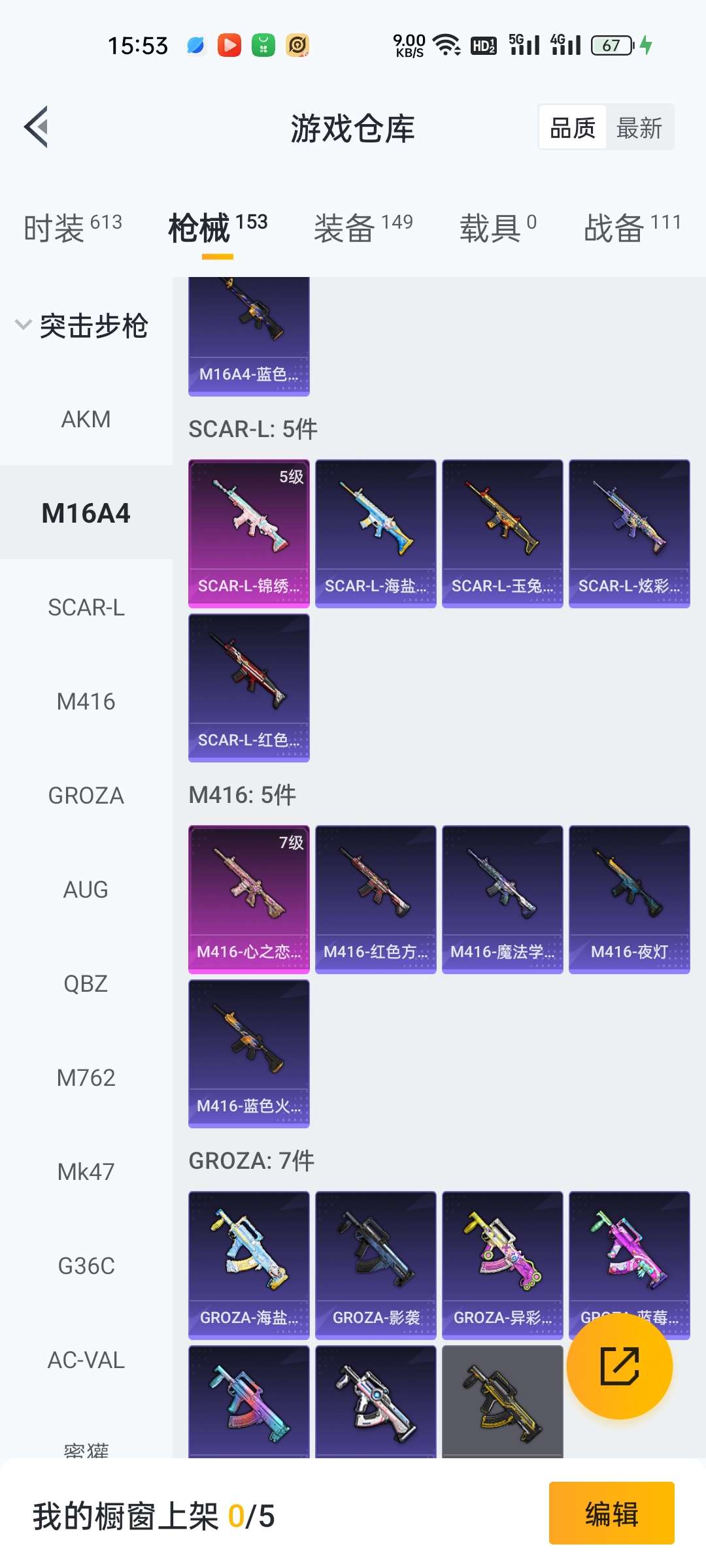This screenshot has height=1568, width=706.
Task: Sort inventory by 最新
Action: pyautogui.click(x=639, y=127)
